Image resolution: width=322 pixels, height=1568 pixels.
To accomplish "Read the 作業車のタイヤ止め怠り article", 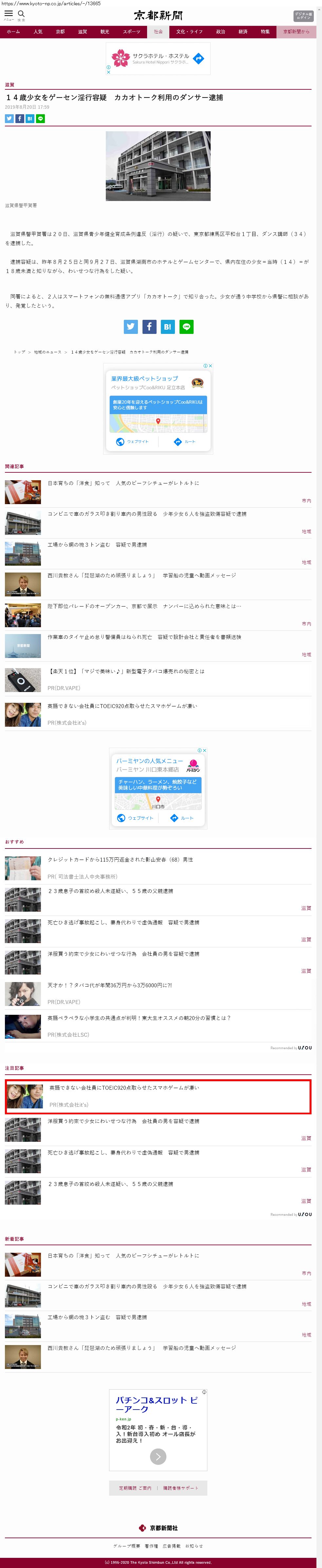I will (x=144, y=637).
